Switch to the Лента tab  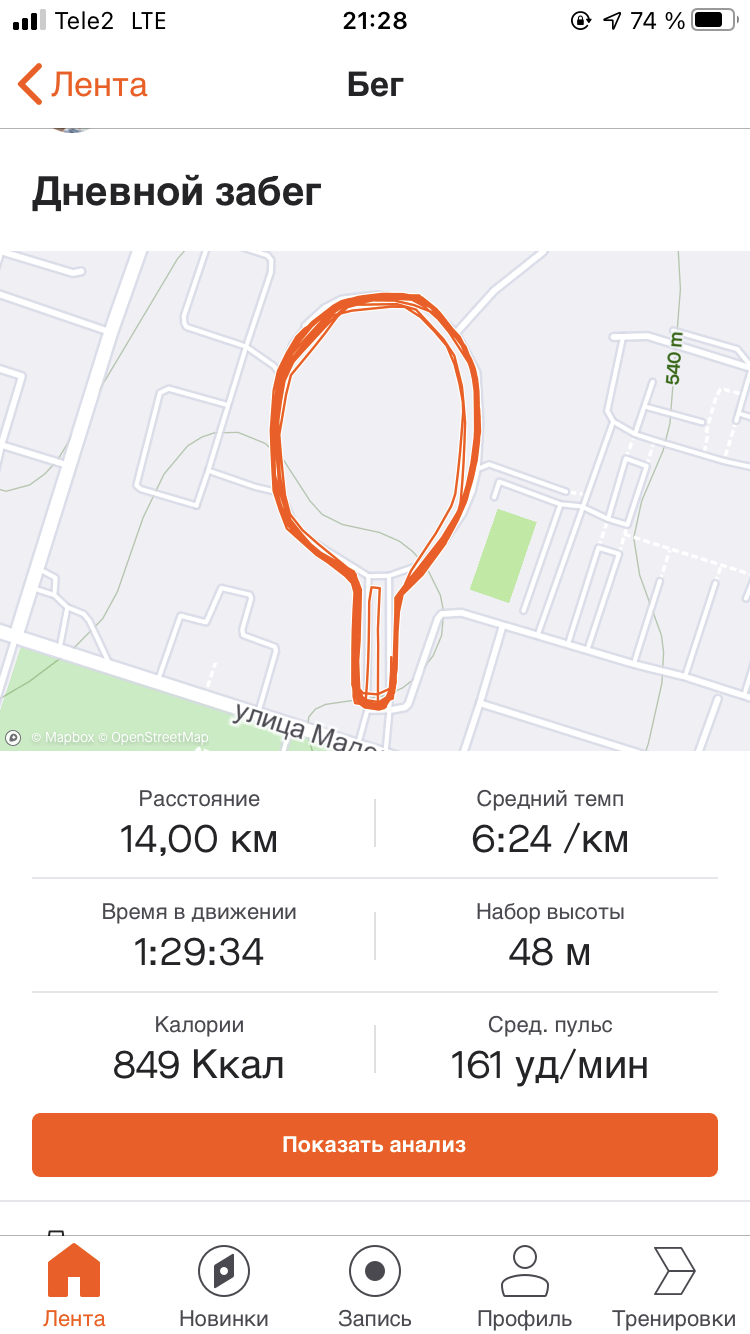pyautogui.click(x=74, y=1285)
